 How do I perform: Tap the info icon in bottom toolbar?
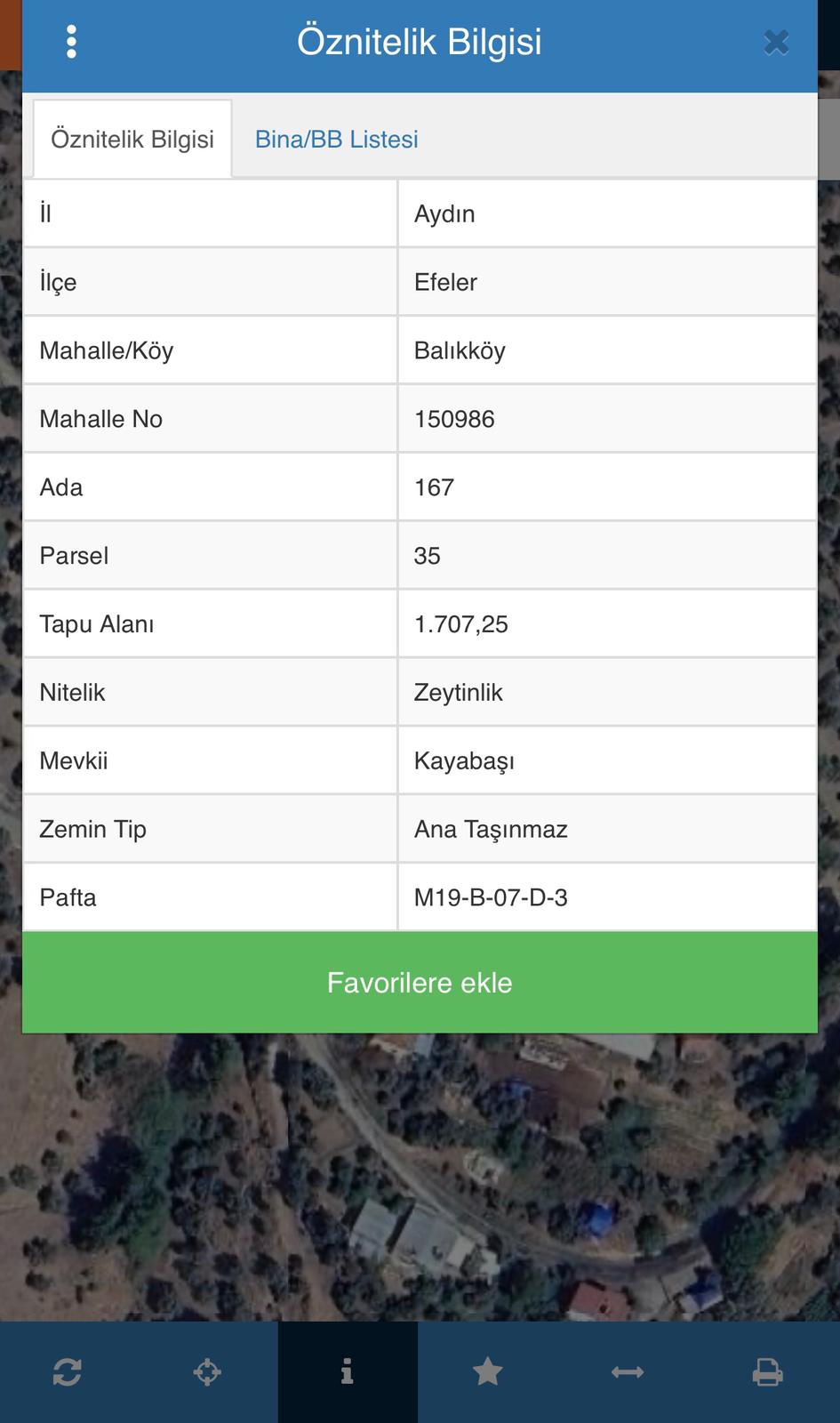pyautogui.click(x=348, y=1372)
